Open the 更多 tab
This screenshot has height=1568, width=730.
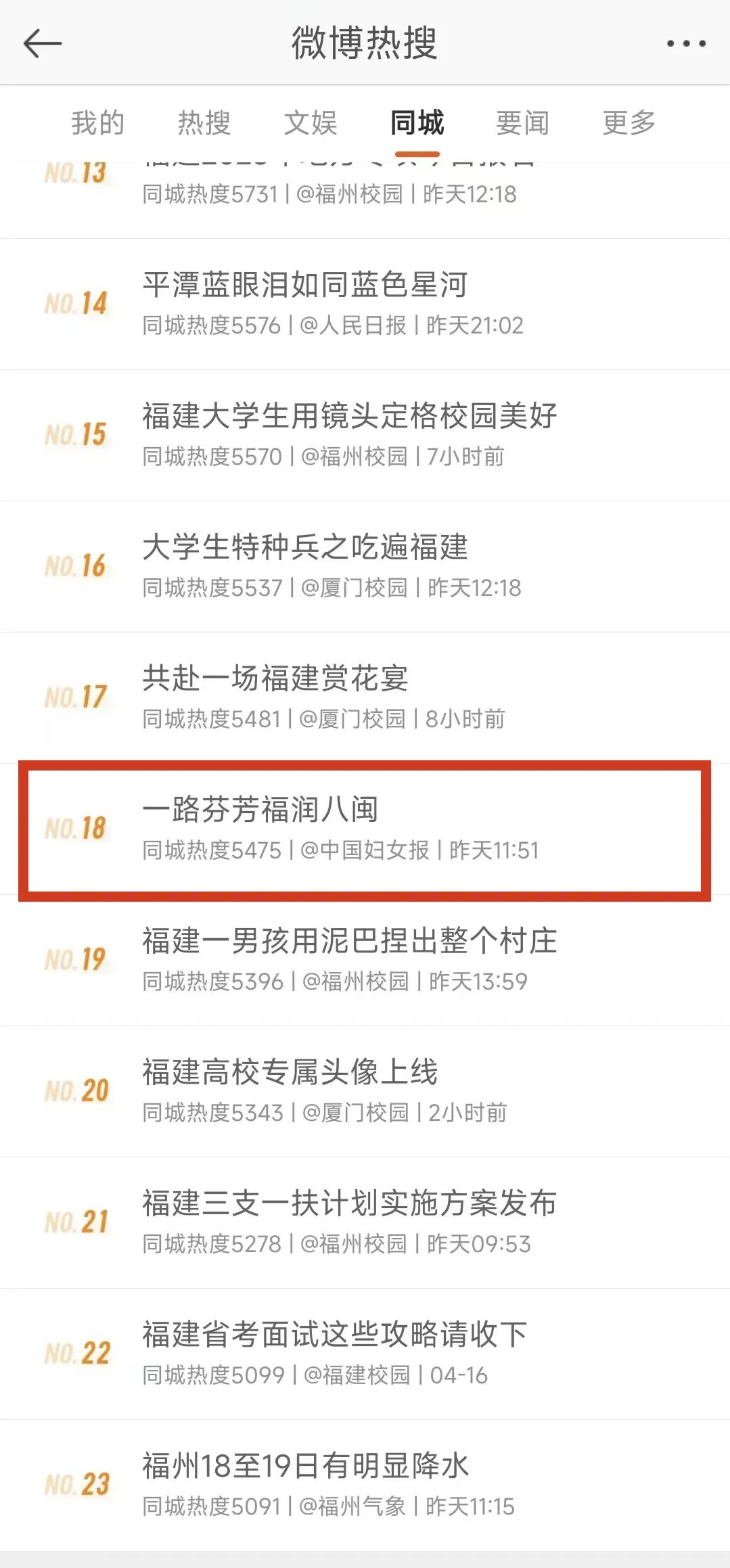coord(629,123)
